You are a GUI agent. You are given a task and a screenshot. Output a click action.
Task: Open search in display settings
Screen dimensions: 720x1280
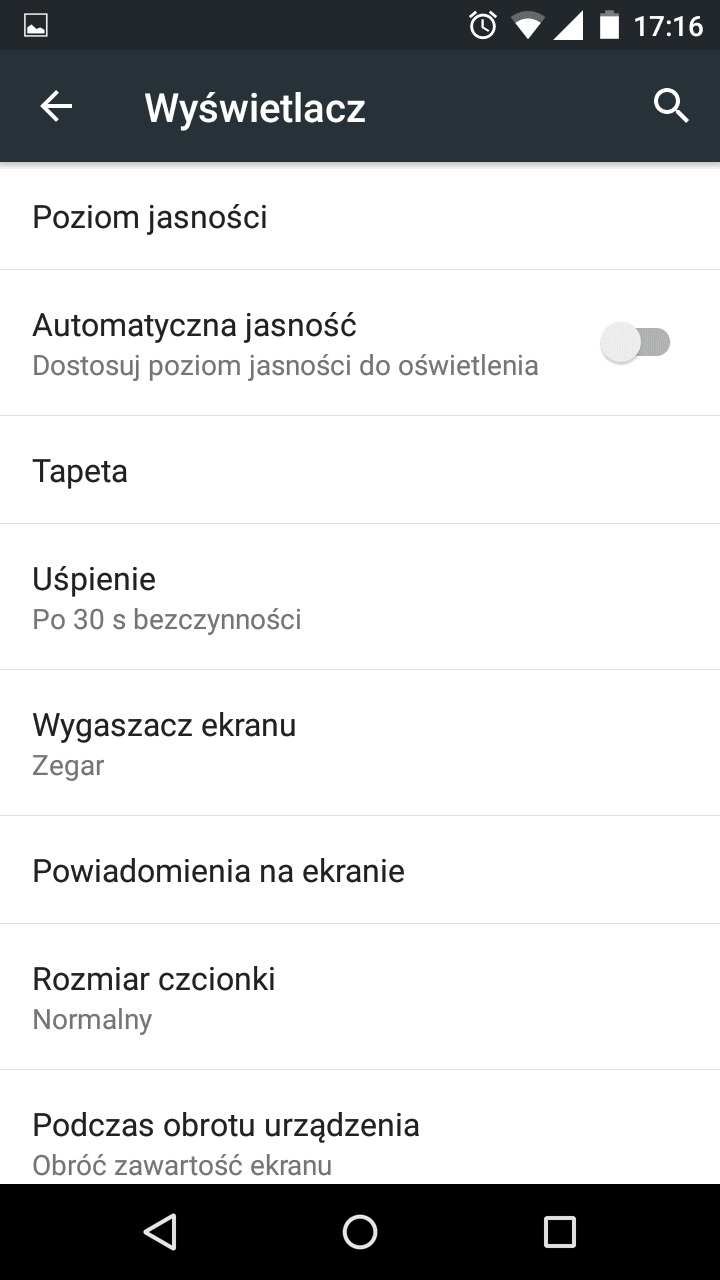tap(671, 105)
